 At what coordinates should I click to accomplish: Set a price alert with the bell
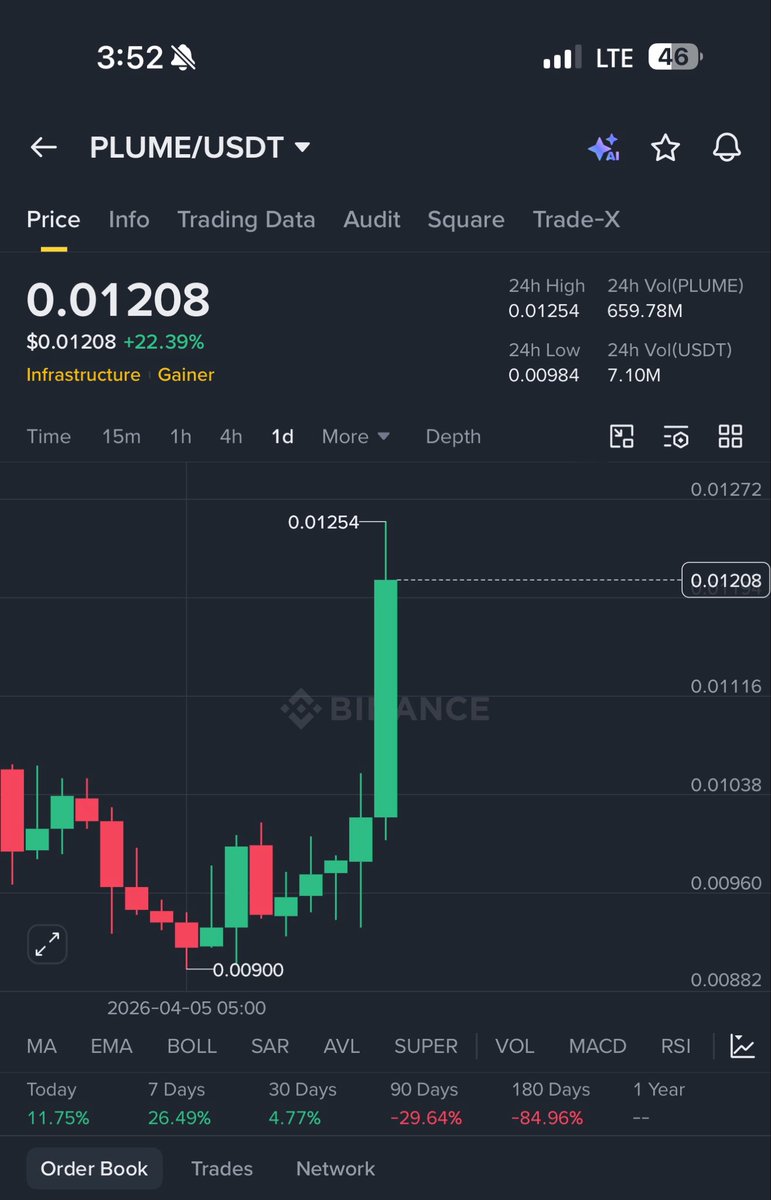[727, 148]
